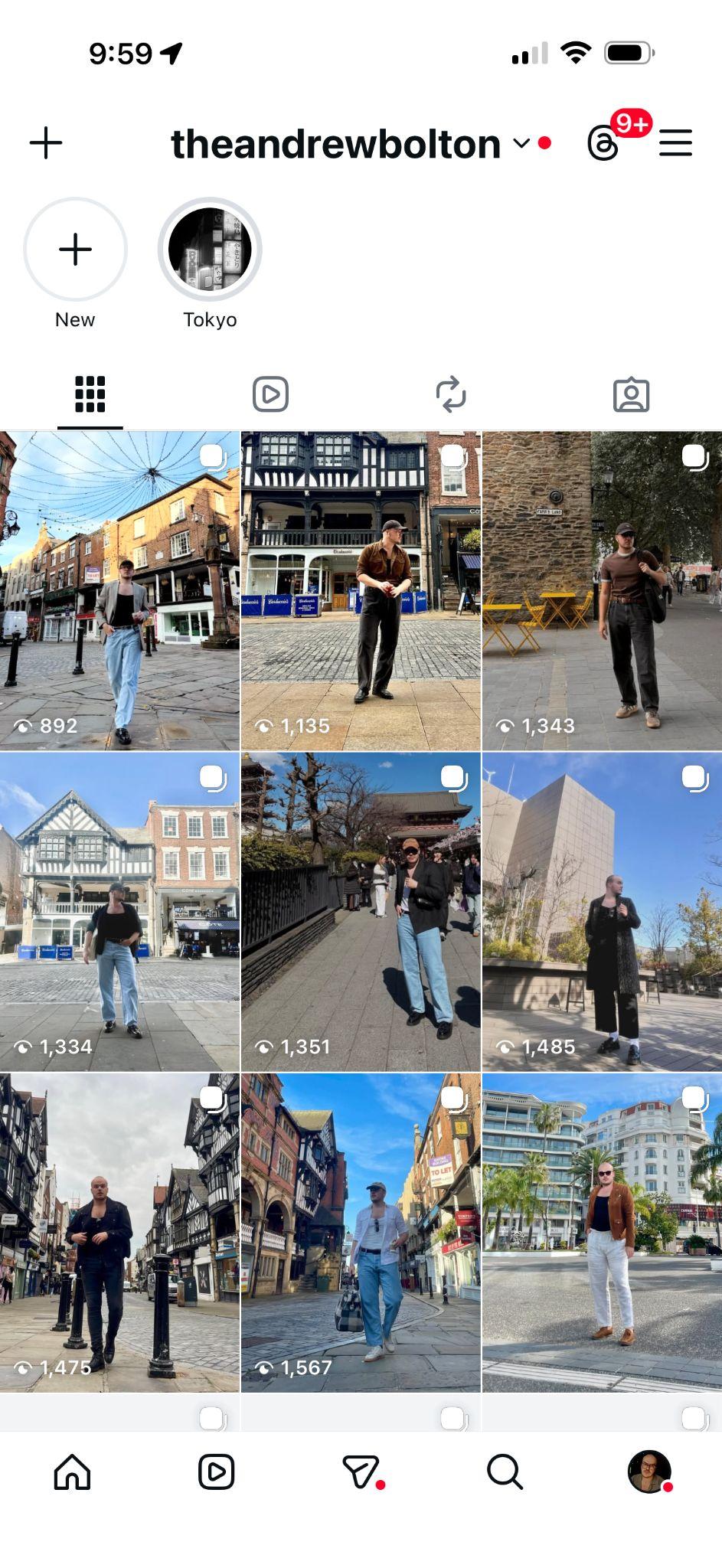
Task: Open the post with 1,567 views
Action: point(361,1232)
